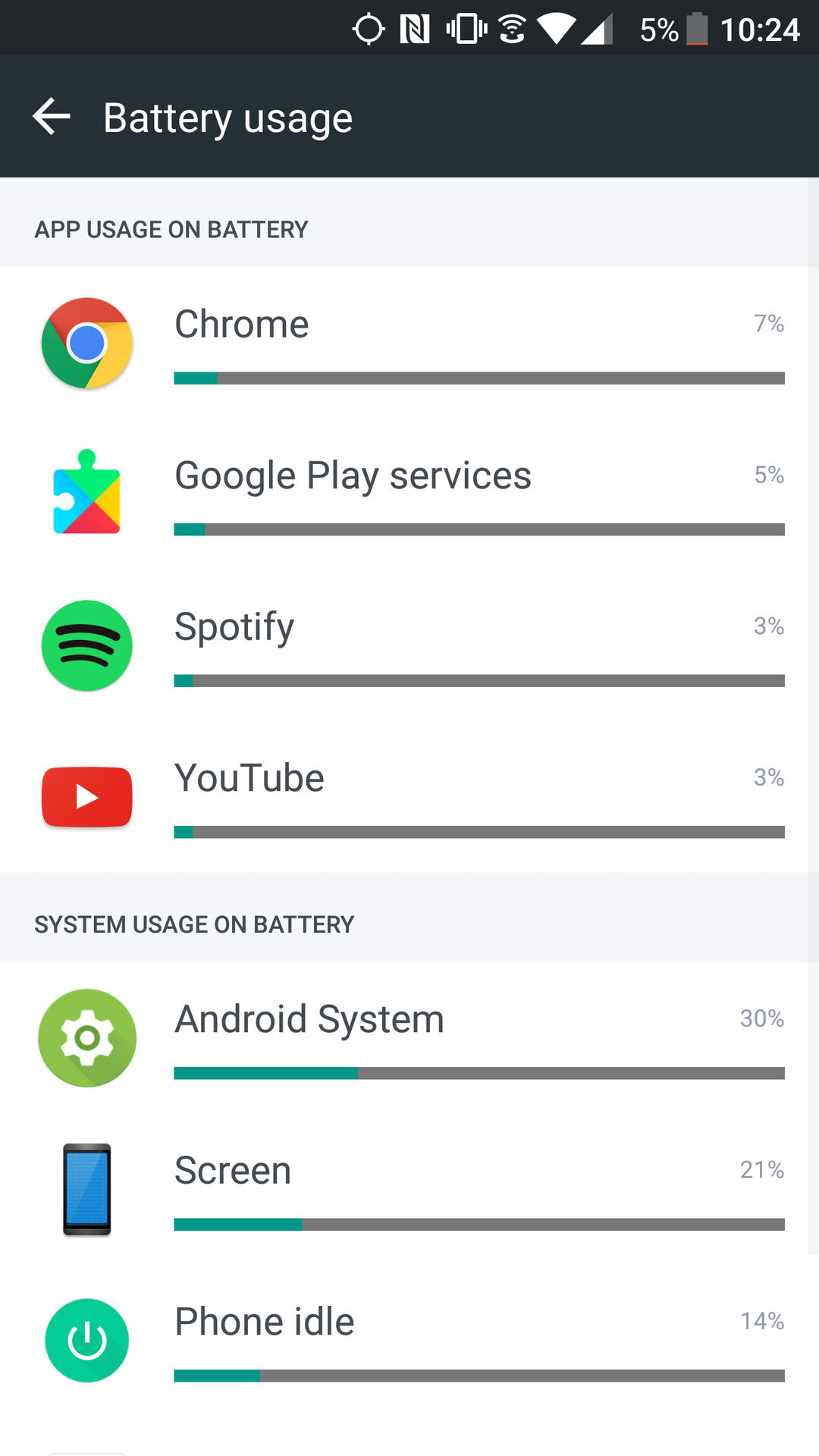Image resolution: width=819 pixels, height=1456 pixels.
Task: View Google Play services battery details
Action: [x=409, y=494]
